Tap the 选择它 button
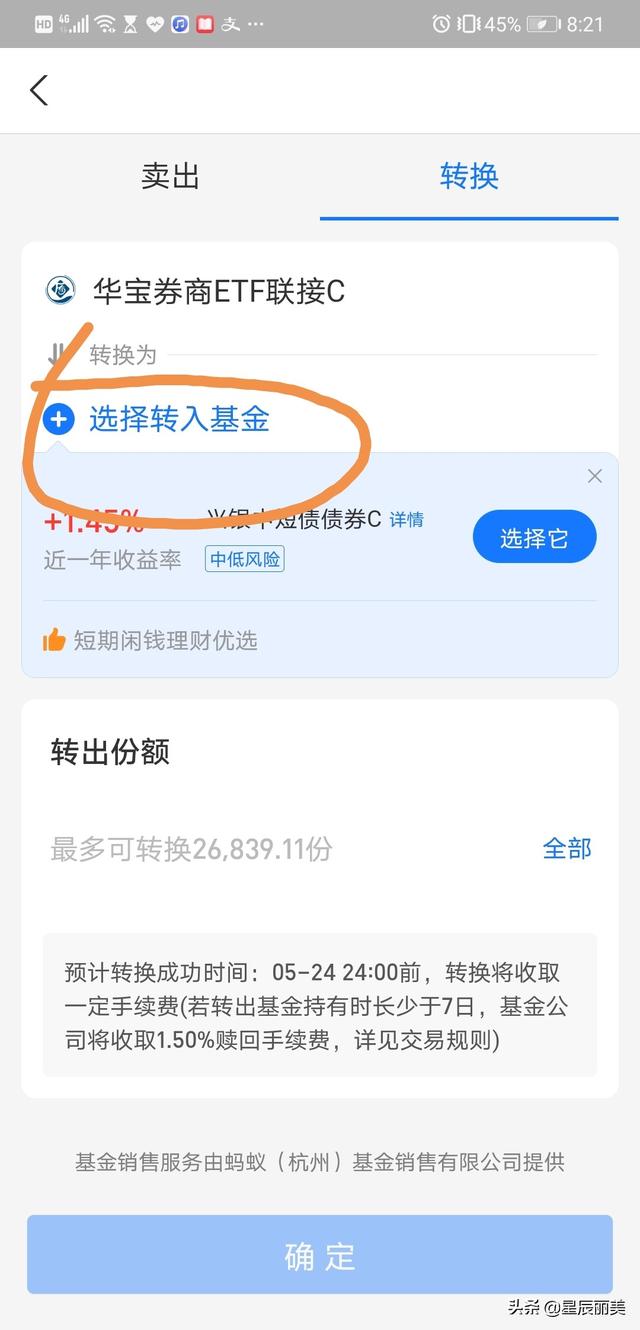Image resolution: width=640 pixels, height=1330 pixels. click(x=534, y=538)
